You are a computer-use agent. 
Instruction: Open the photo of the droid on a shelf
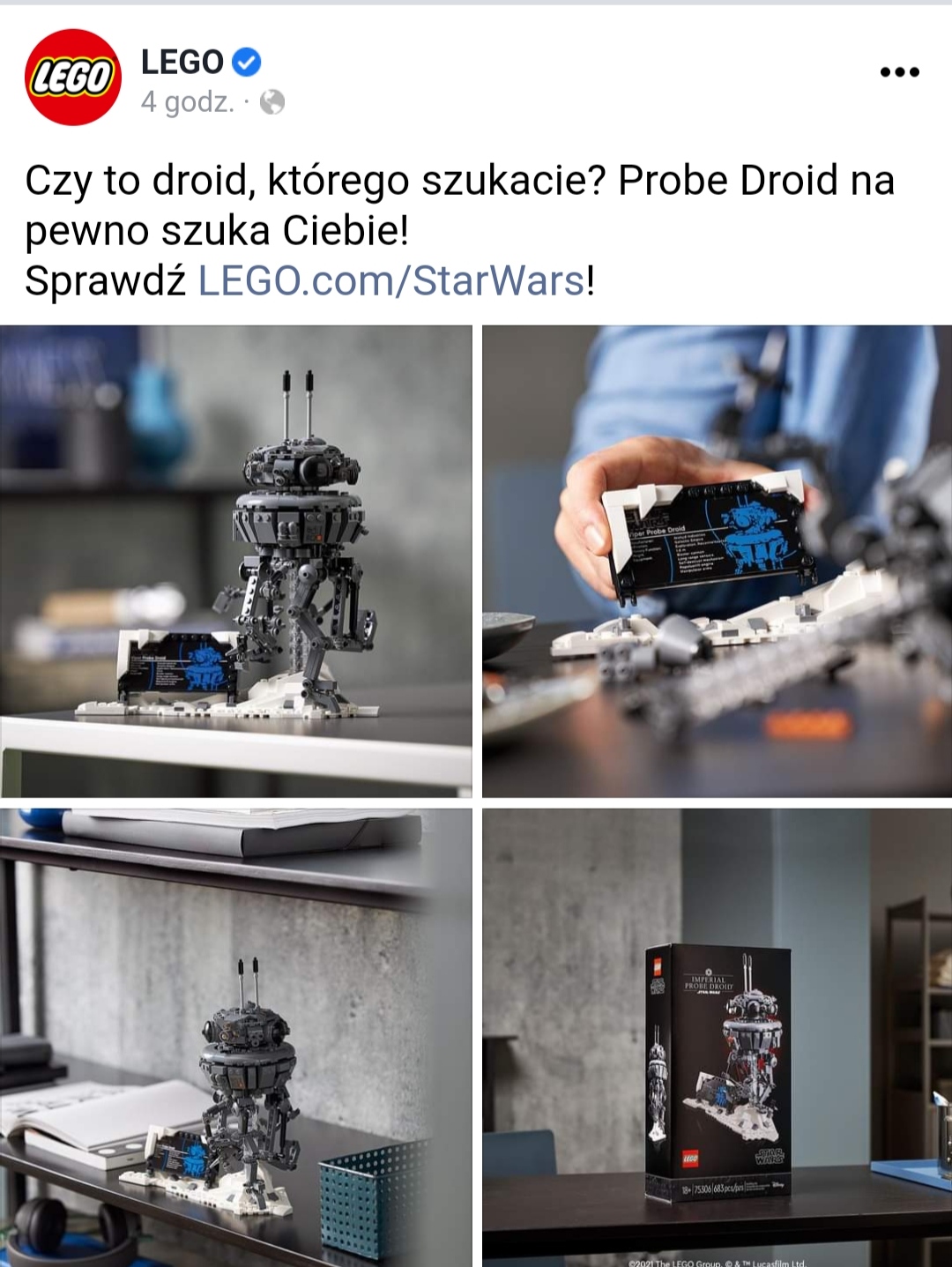tap(235, 1037)
